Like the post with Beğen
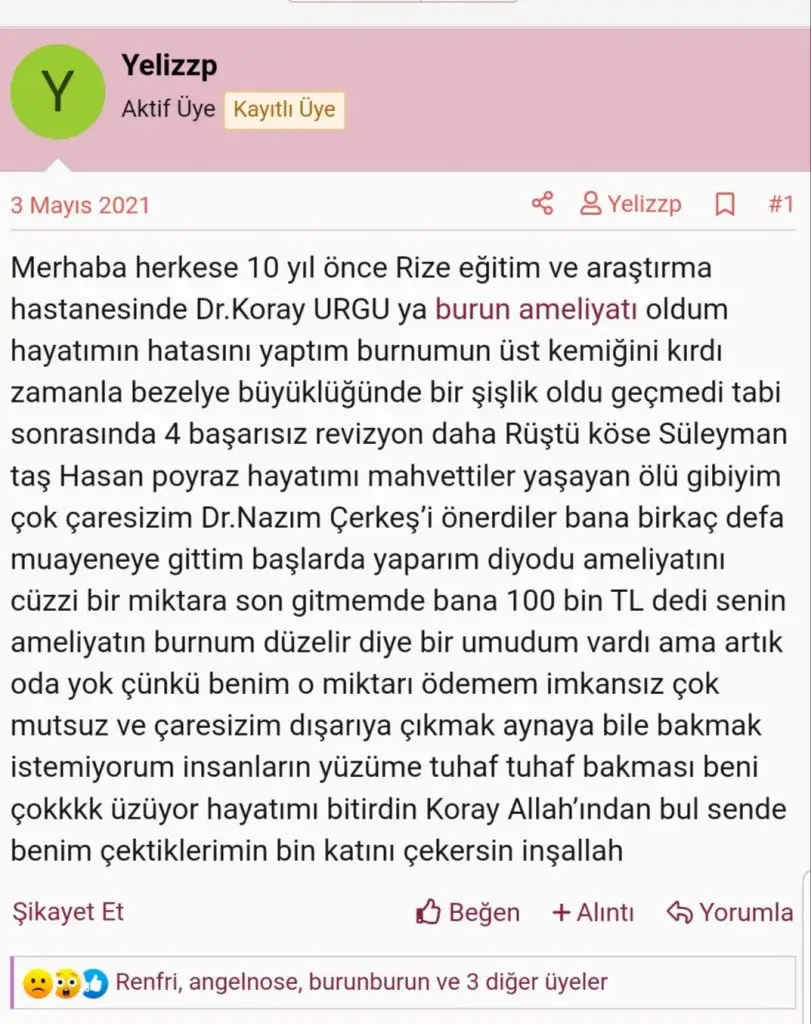 pos(468,912)
